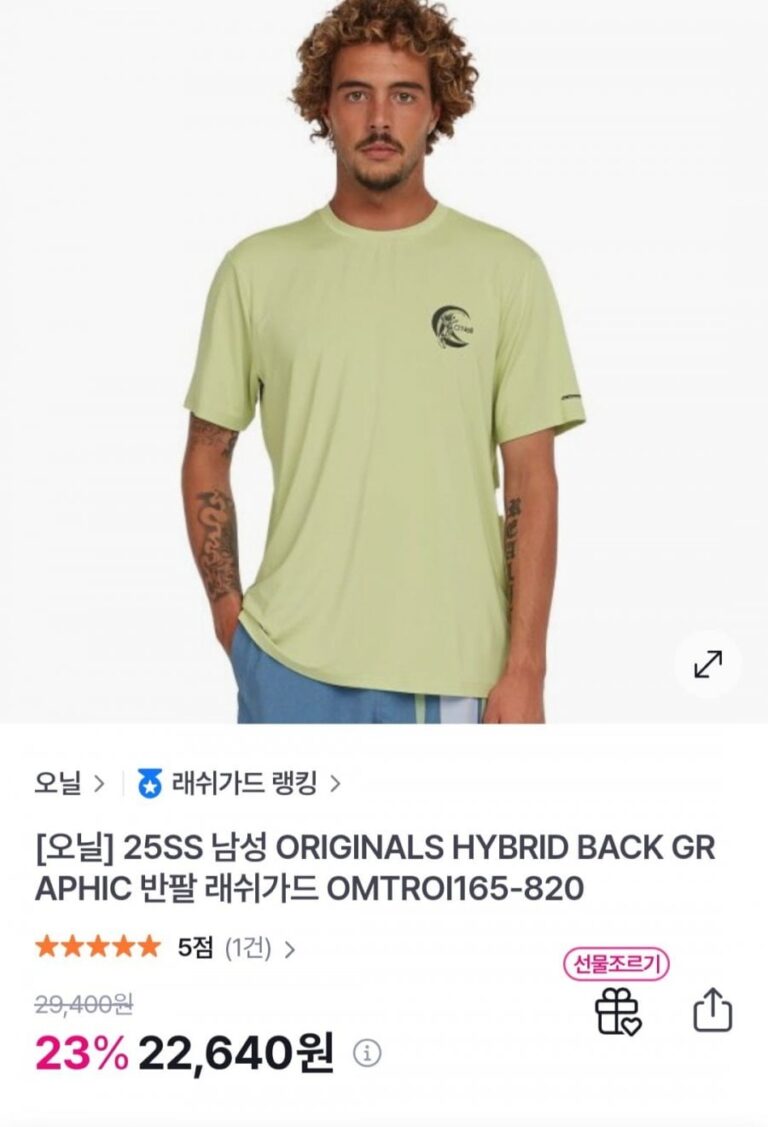The width and height of the screenshot is (768, 1127).
Task: Share this rashguard product
Action: click(713, 1010)
